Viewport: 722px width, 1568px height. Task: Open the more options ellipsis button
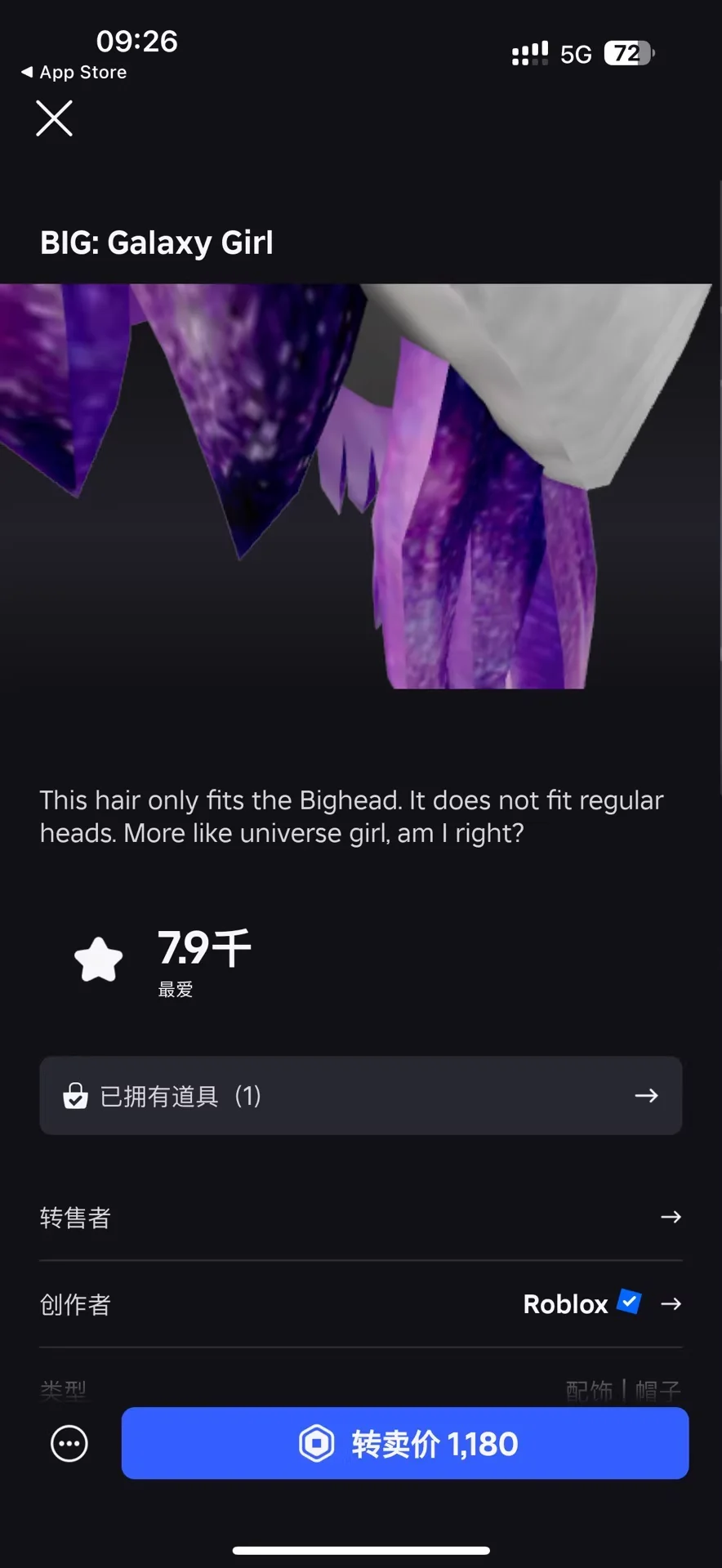click(x=69, y=1444)
